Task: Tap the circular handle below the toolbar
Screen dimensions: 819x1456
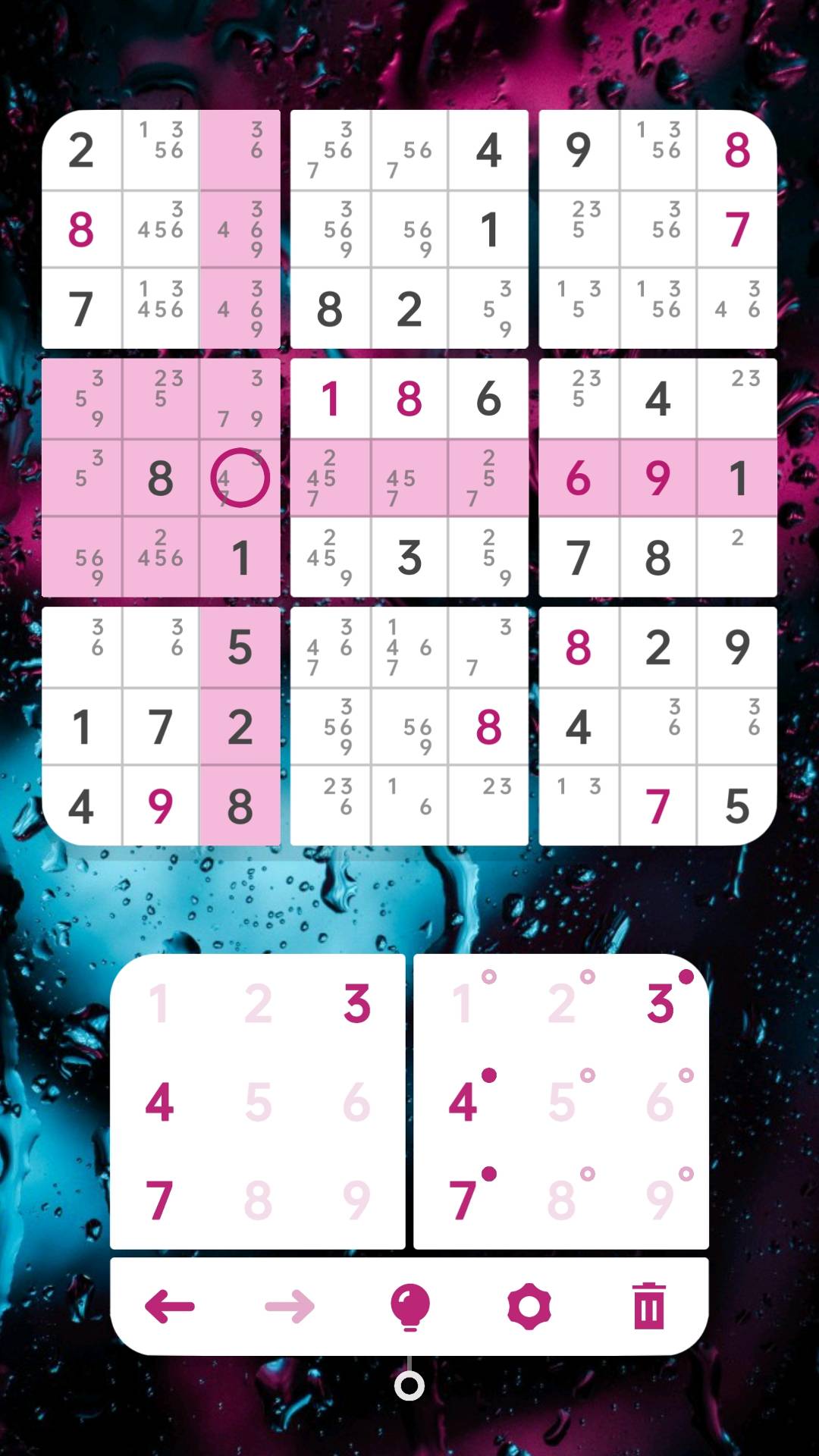Action: click(409, 1386)
